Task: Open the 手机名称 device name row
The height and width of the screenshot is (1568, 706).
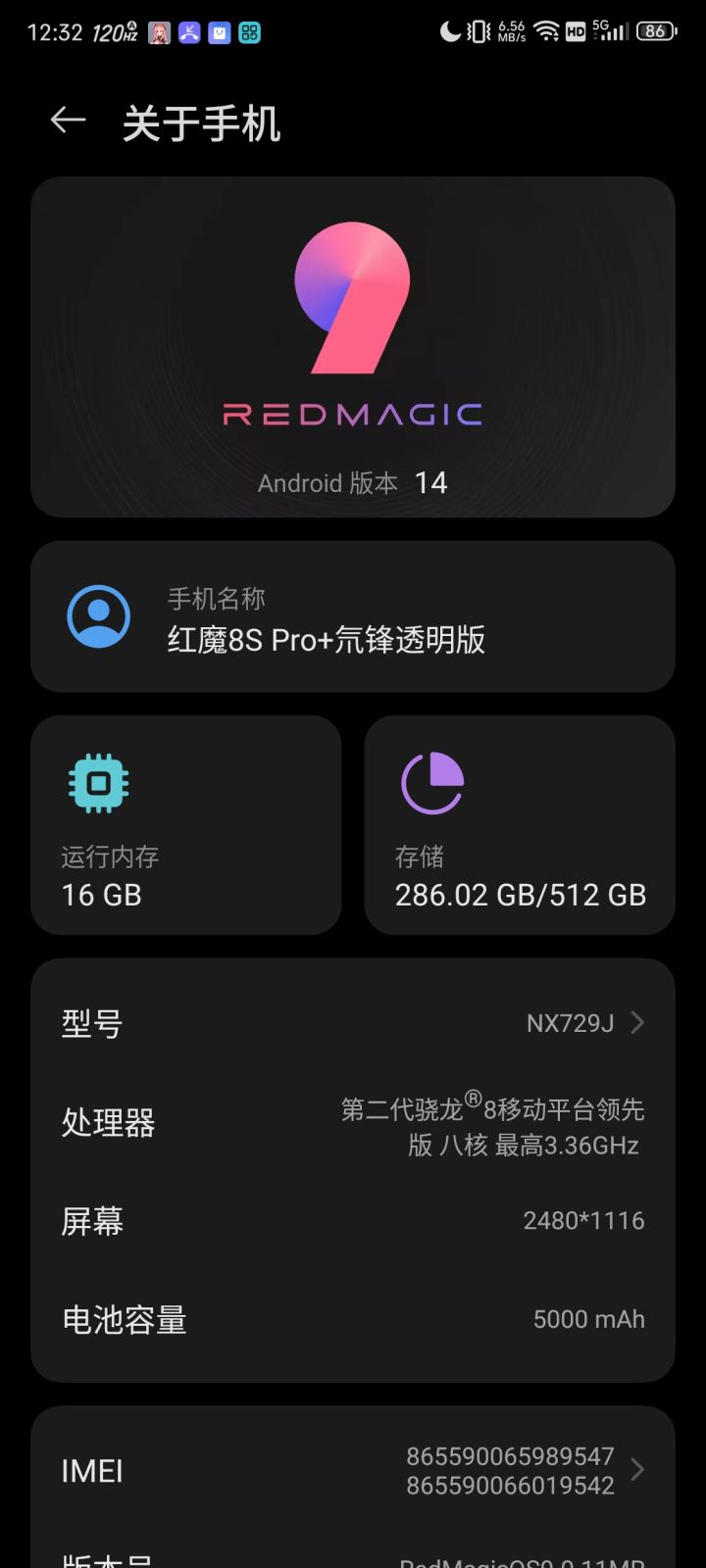Action: (x=353, y=617)
